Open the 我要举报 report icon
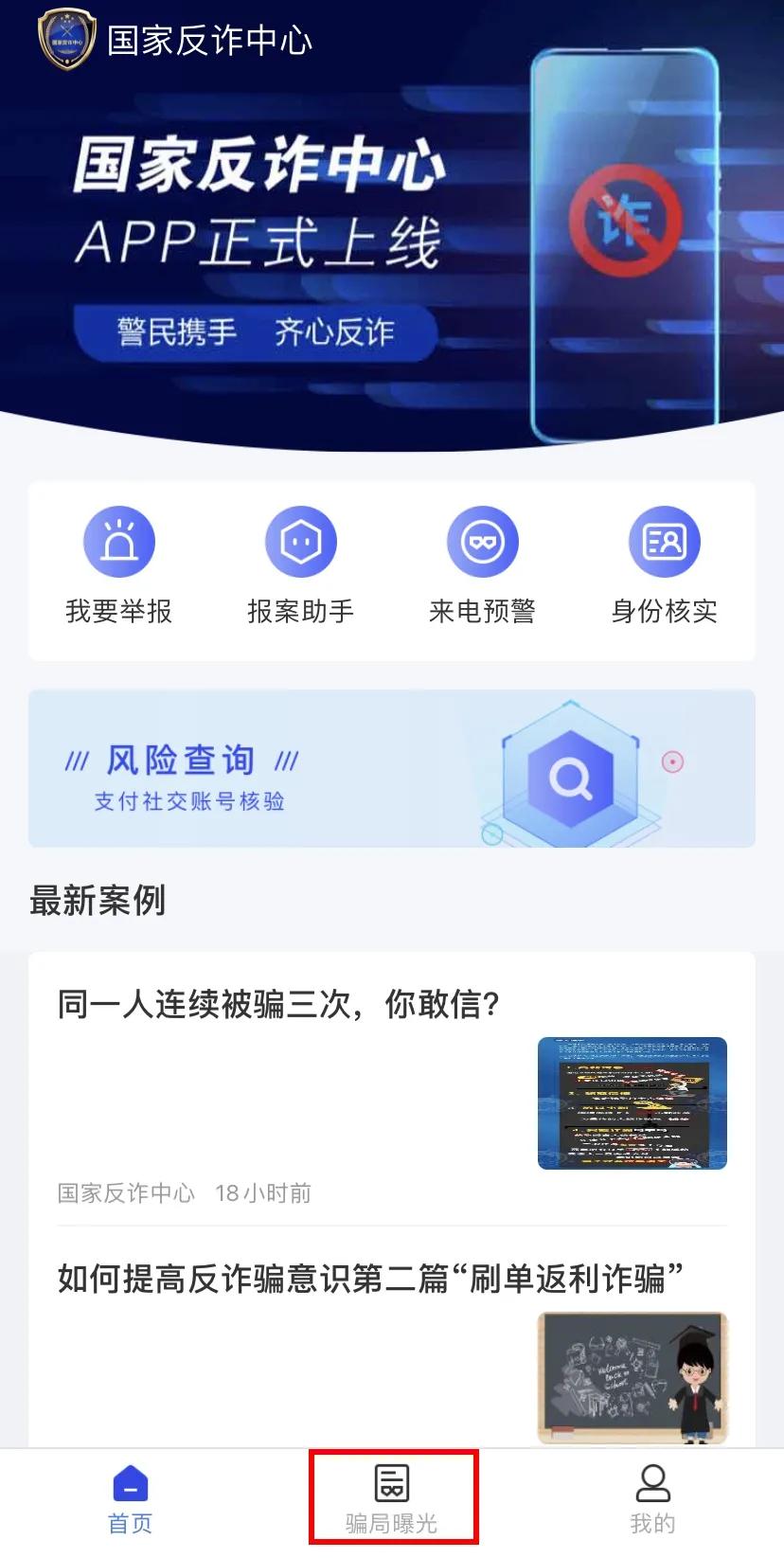Screen dimensions: 784x1558 pos(118,540)
